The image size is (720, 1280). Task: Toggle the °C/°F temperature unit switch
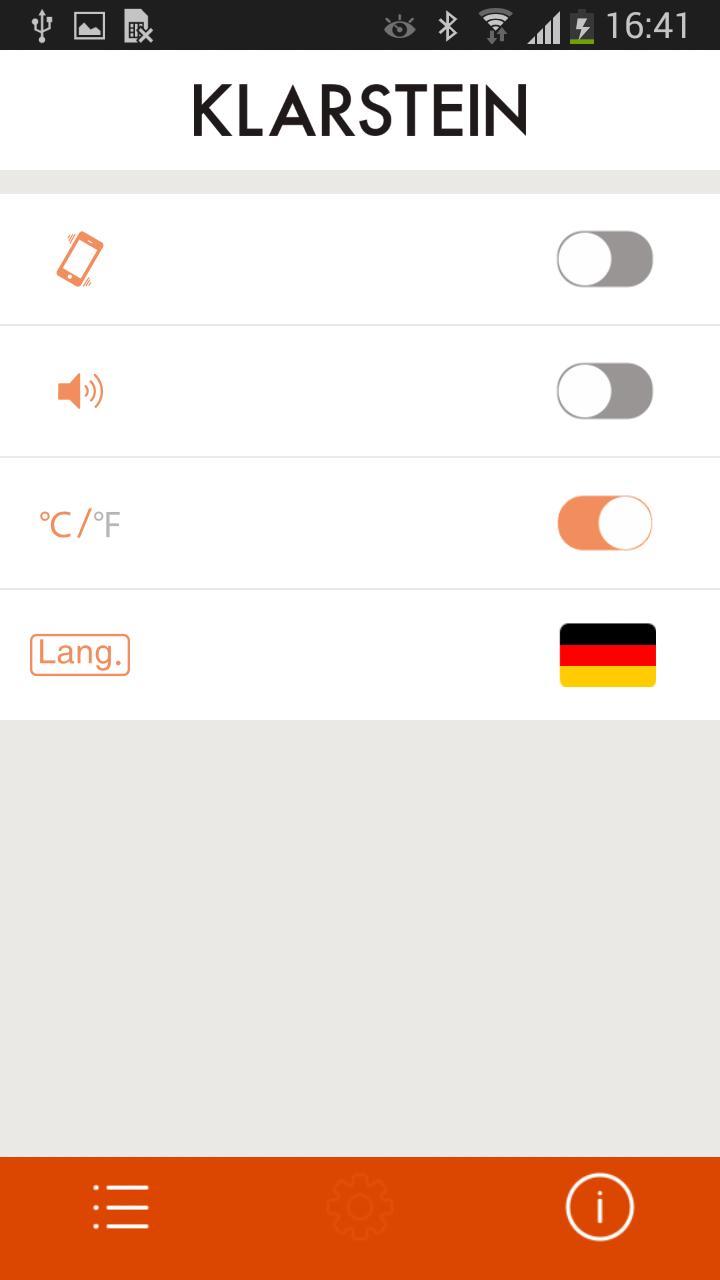pos(604,523)
